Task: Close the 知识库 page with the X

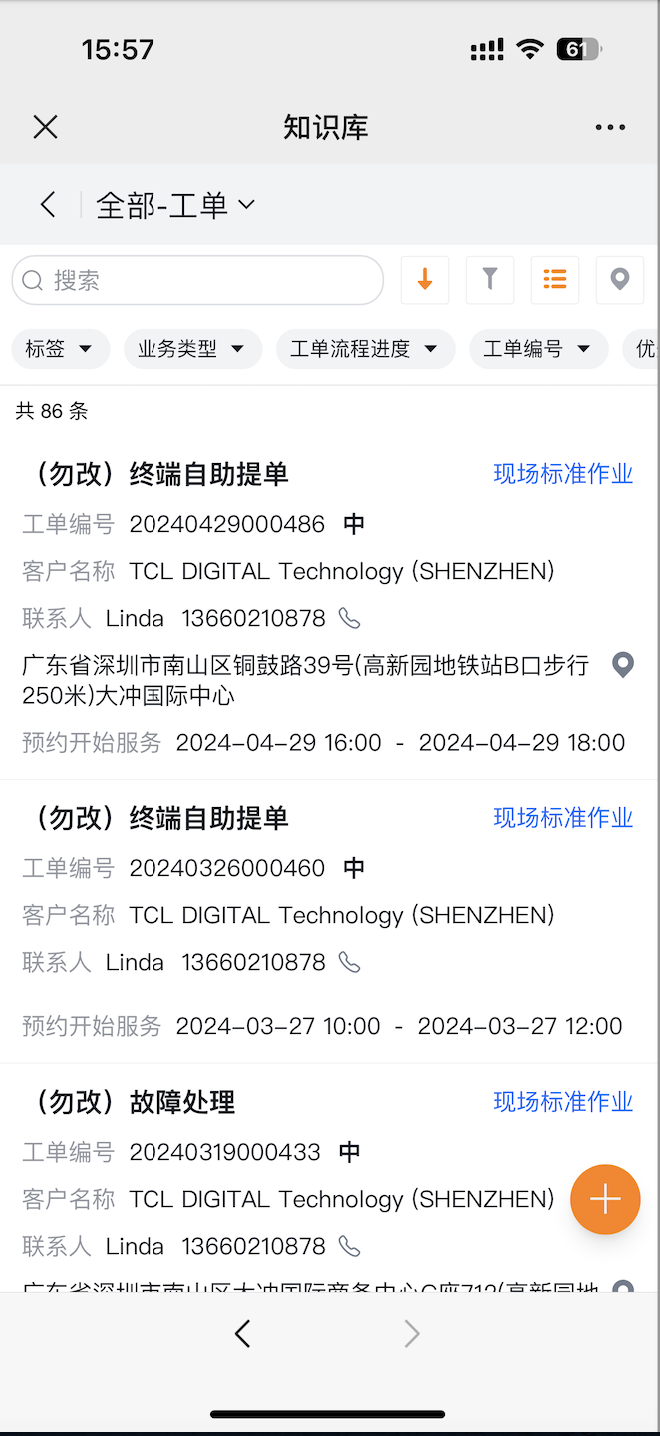Action: [46, 127]
